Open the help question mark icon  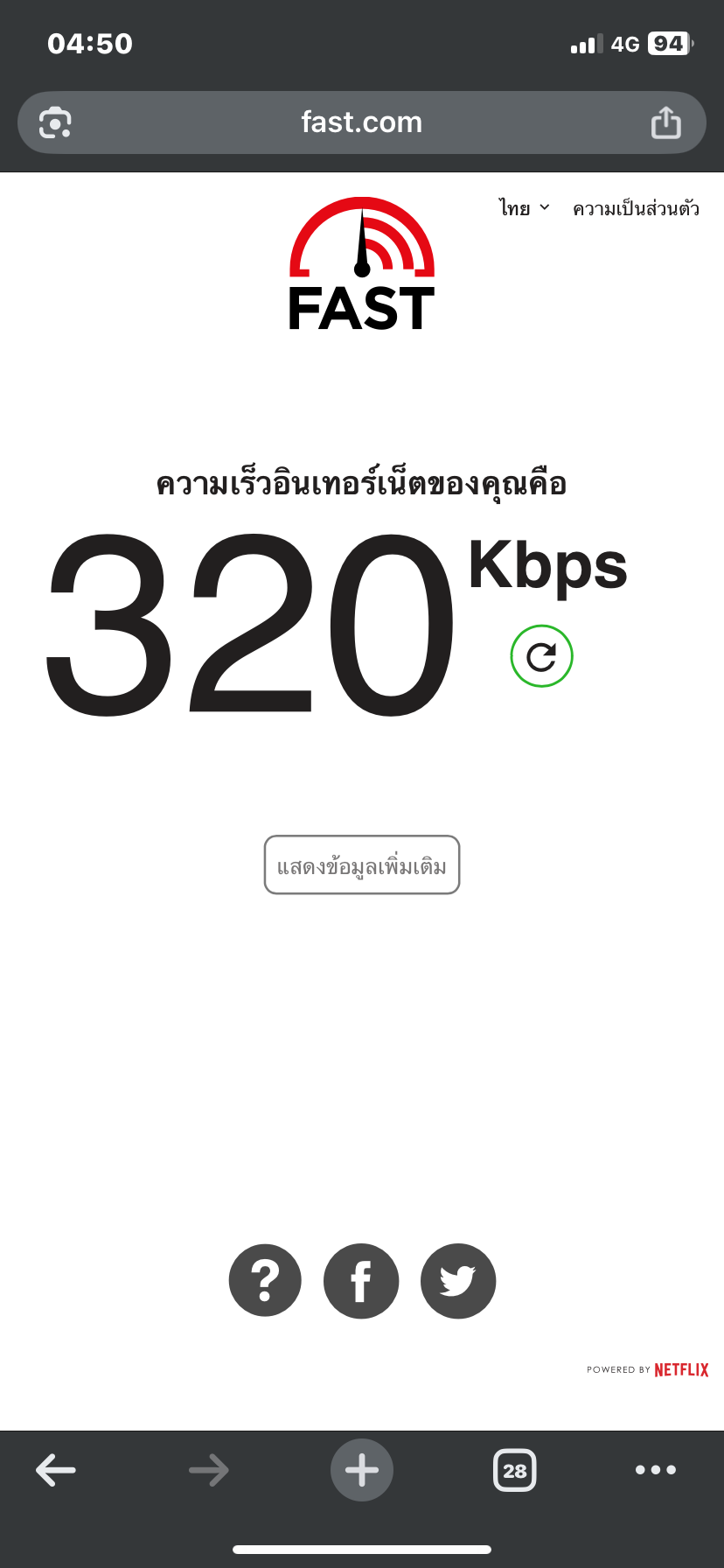tap(265, 1280)
